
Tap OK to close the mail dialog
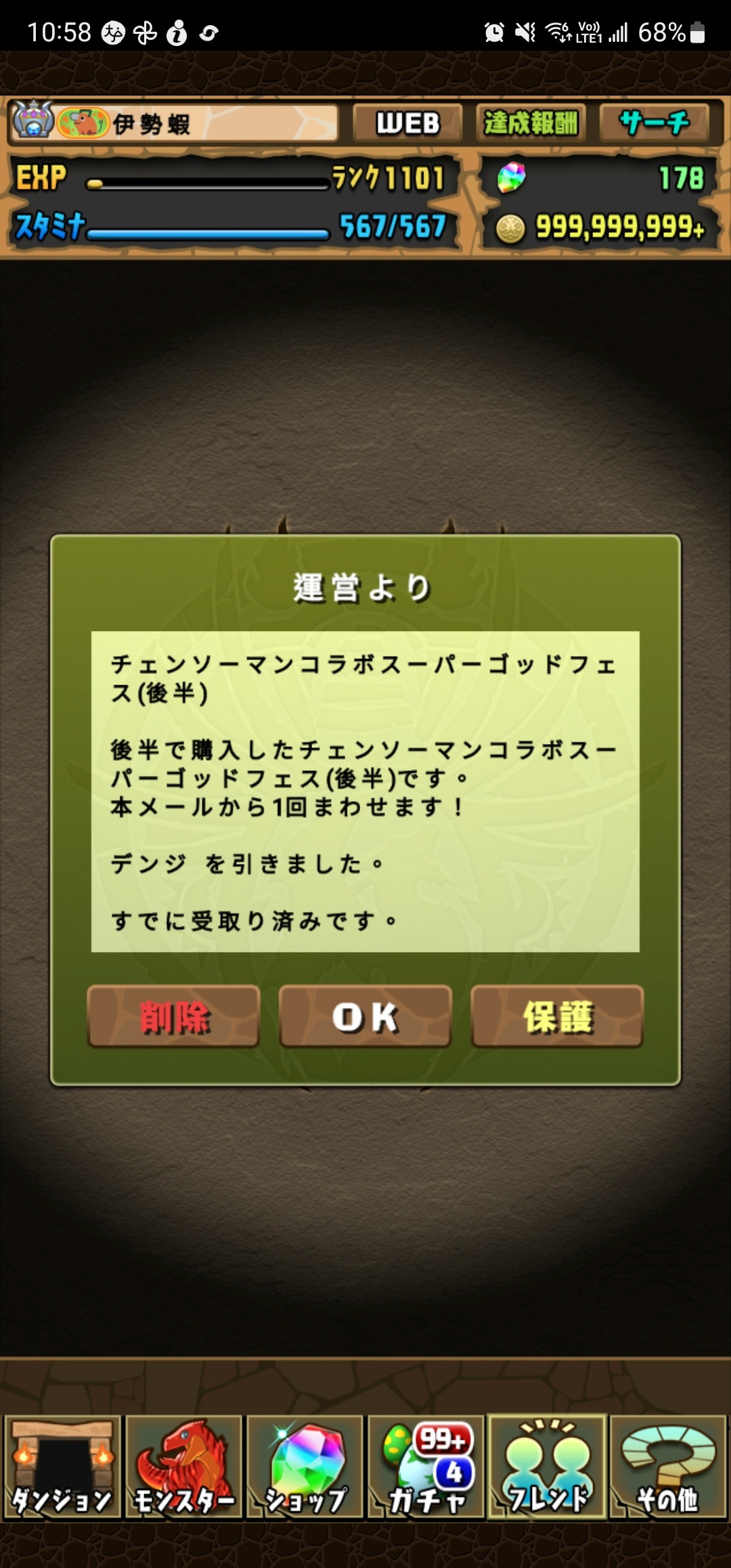tap(365, 1016)
